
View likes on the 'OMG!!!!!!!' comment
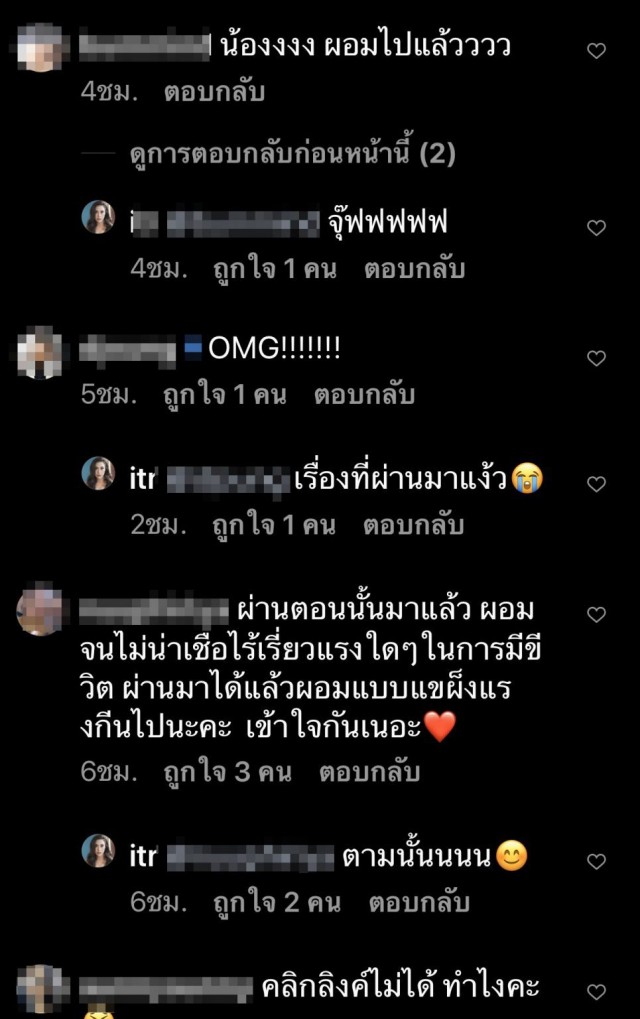click(224, 395)
